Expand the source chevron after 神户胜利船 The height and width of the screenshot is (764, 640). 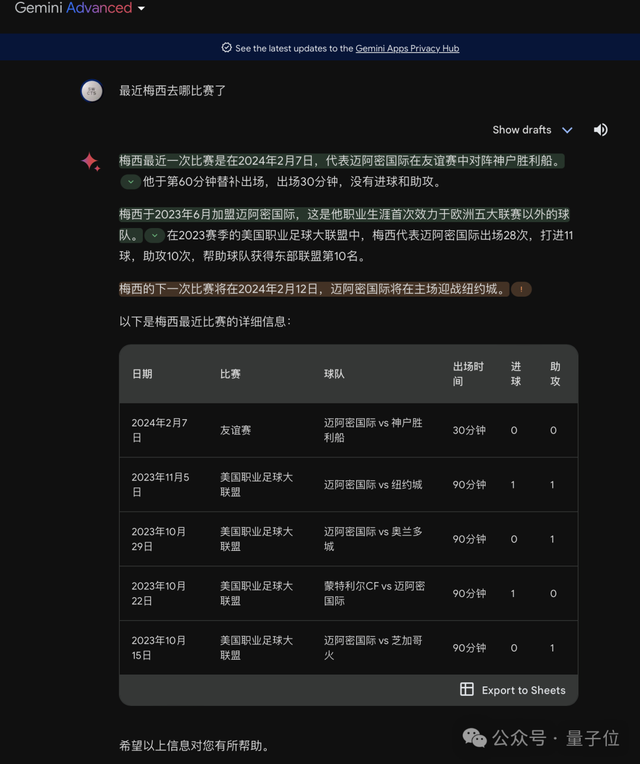click(x=130, y=183)
